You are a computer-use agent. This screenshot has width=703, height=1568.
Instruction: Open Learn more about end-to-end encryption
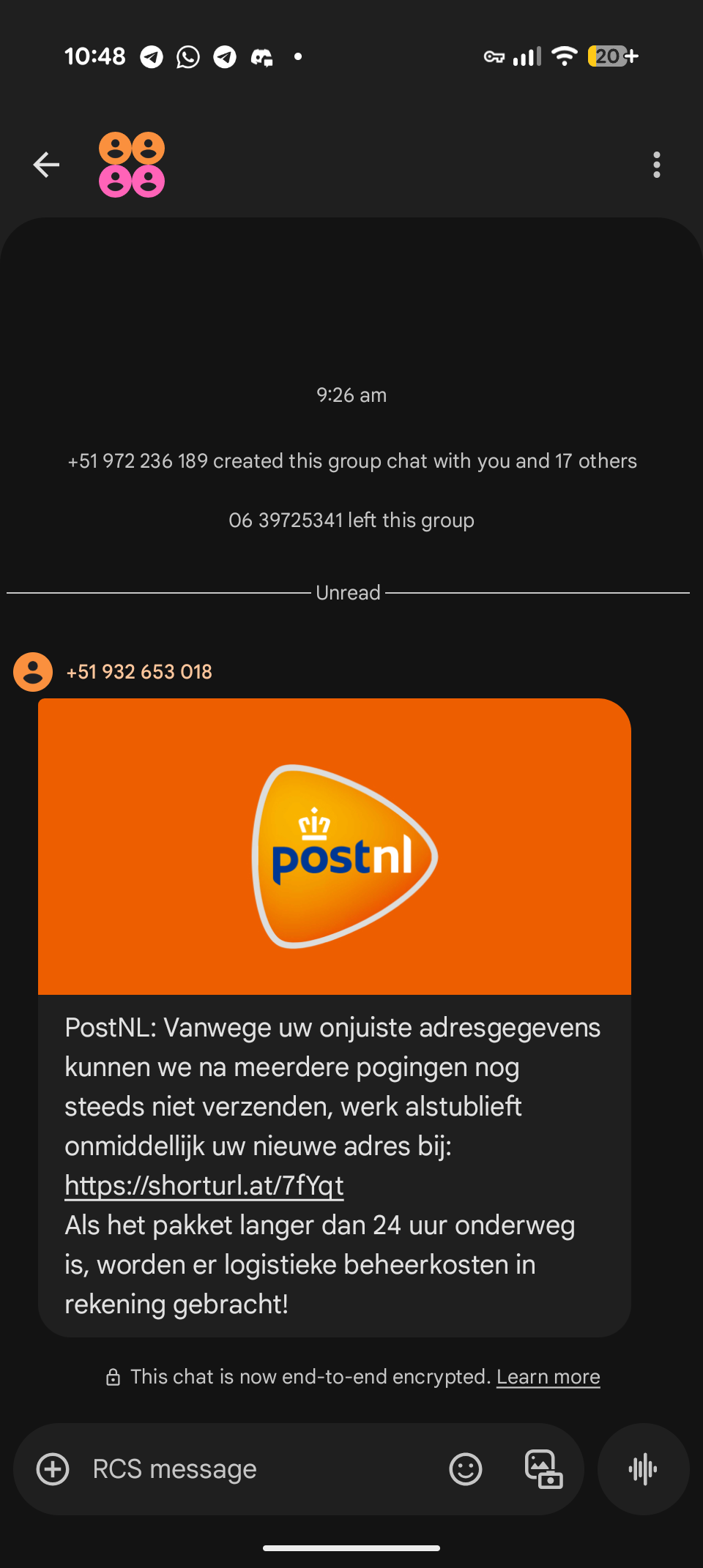pyautogui.click(x=548, y=1377)
